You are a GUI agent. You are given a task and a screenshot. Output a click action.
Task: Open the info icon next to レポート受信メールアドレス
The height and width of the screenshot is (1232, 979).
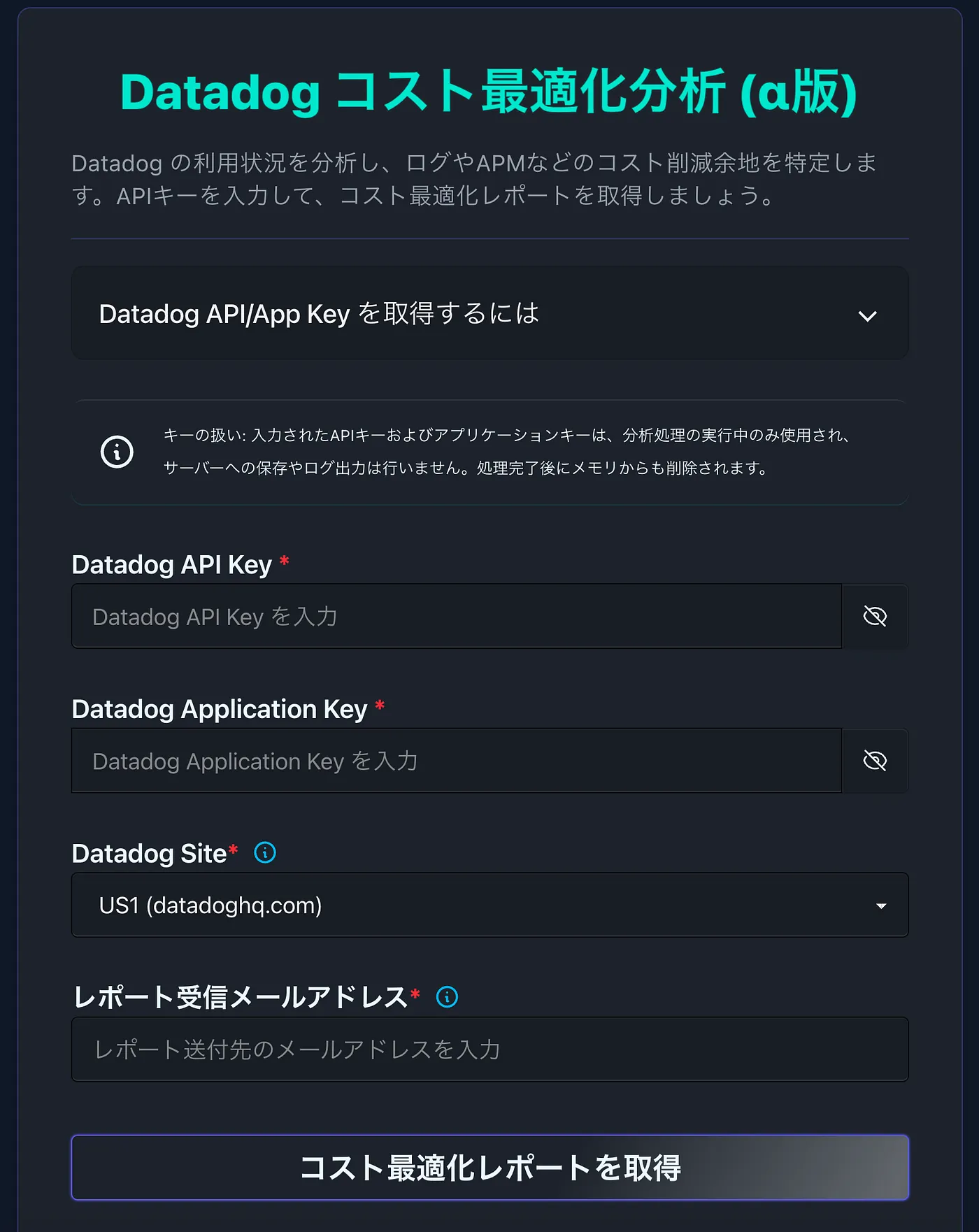447,996
